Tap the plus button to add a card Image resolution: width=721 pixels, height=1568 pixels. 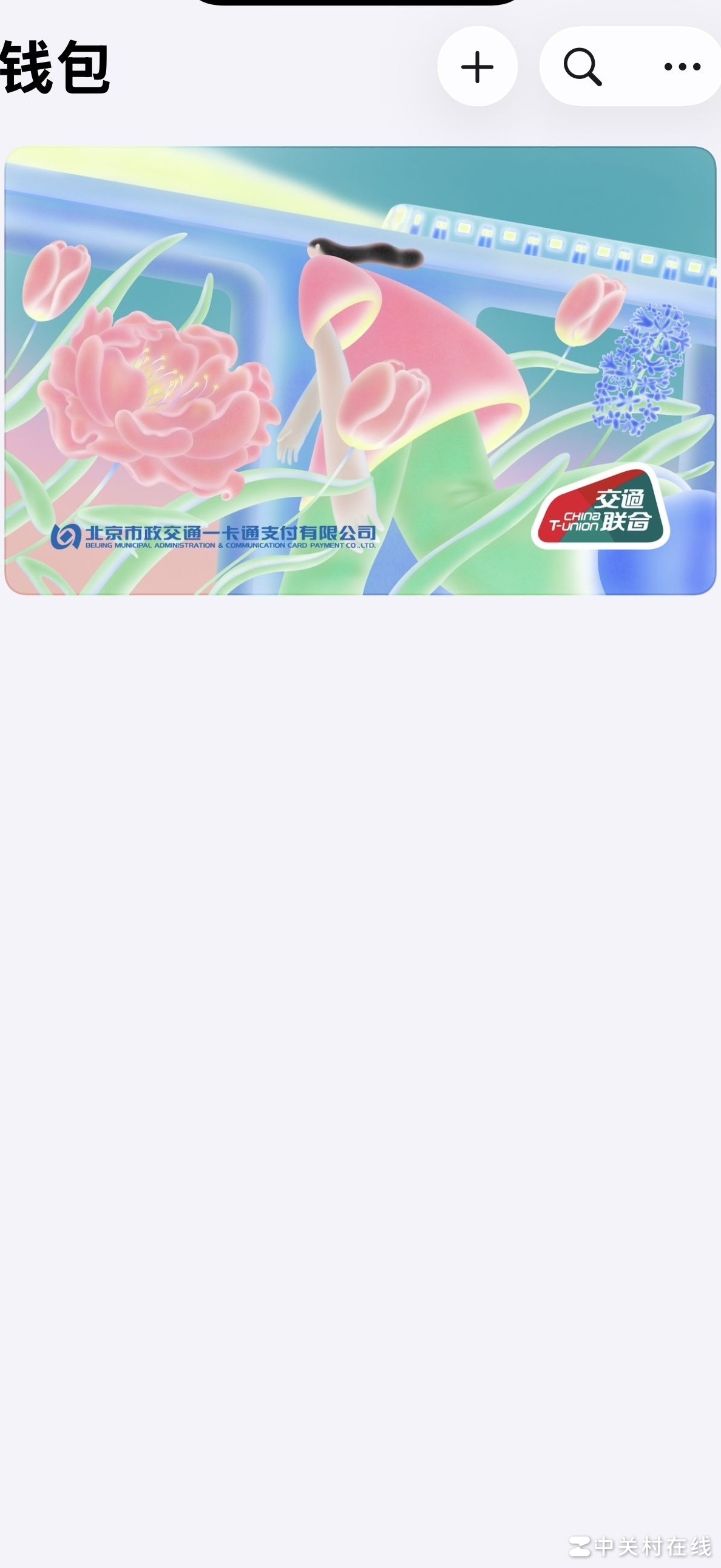477,66
